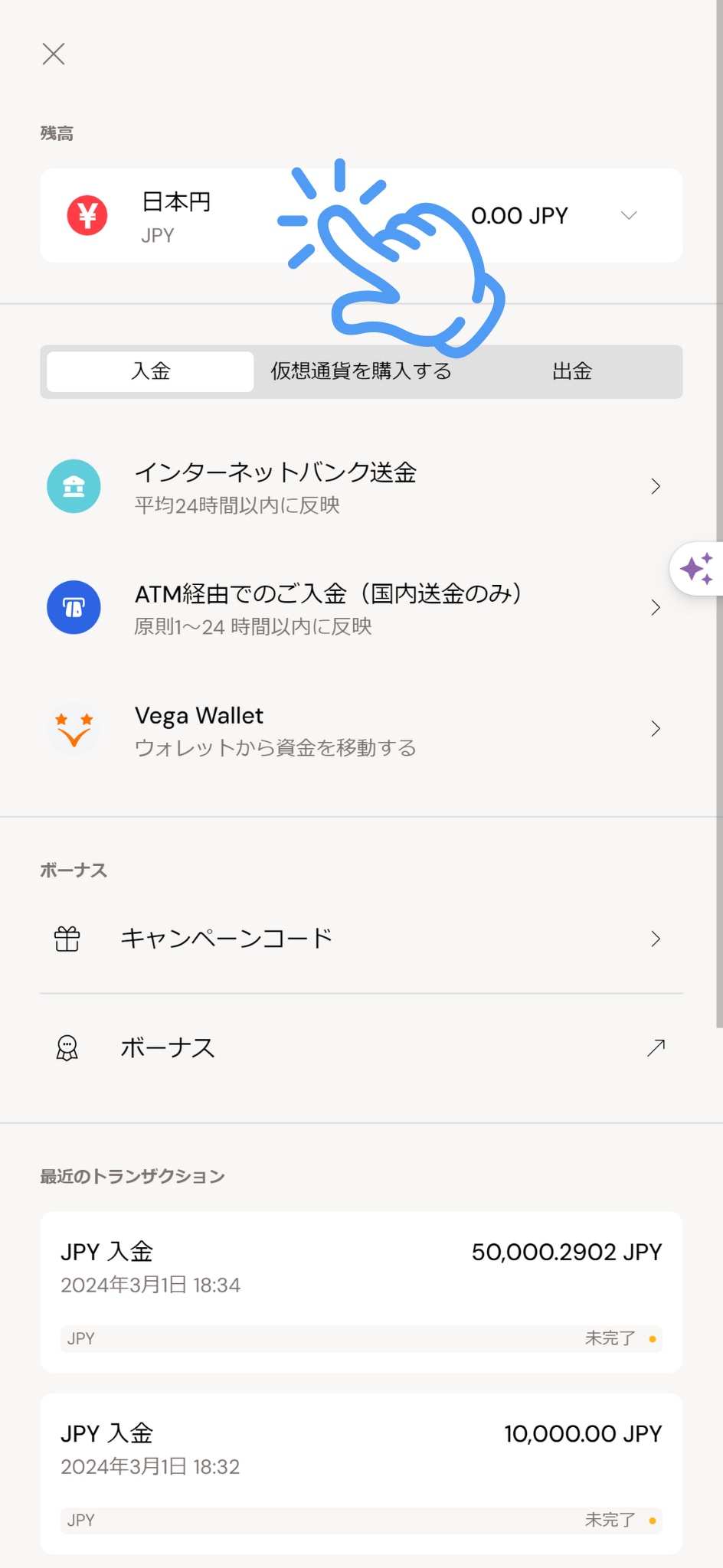This screenshot has width=723, height=1568.
Task: Open キャンペーンコード entry
Action: point(227,937)
